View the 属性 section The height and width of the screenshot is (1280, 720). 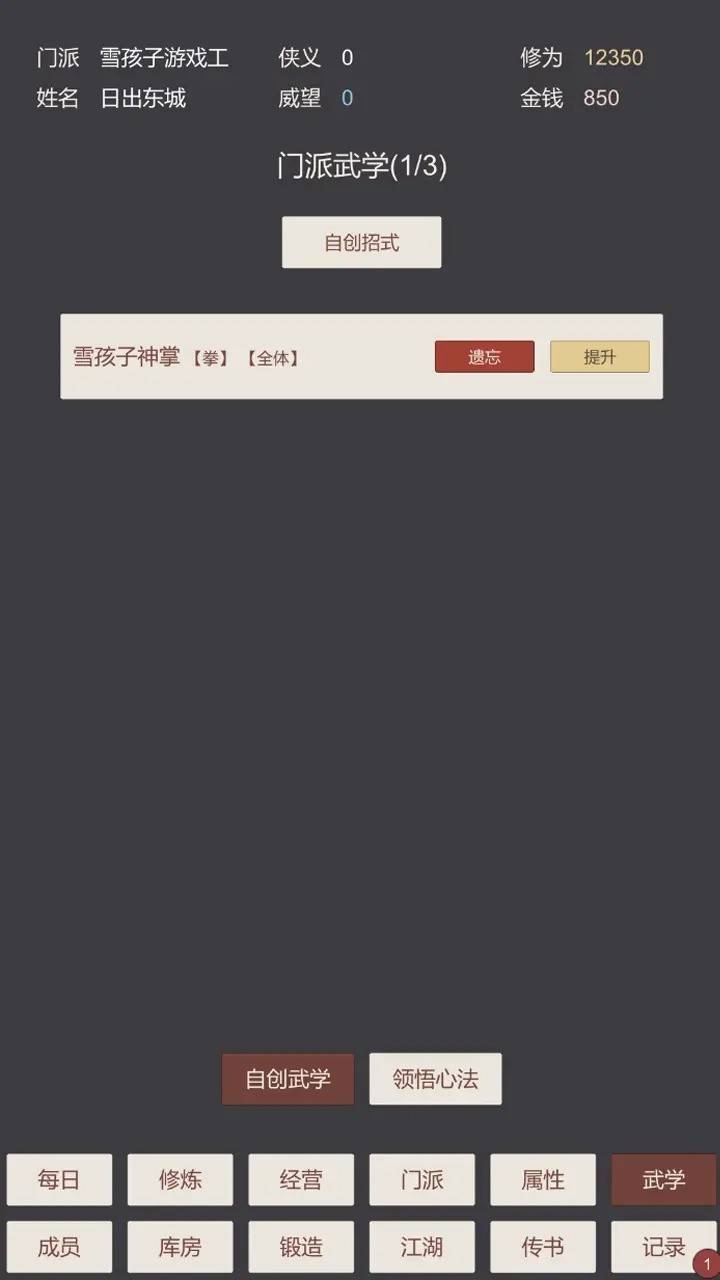pos(542,1180)
